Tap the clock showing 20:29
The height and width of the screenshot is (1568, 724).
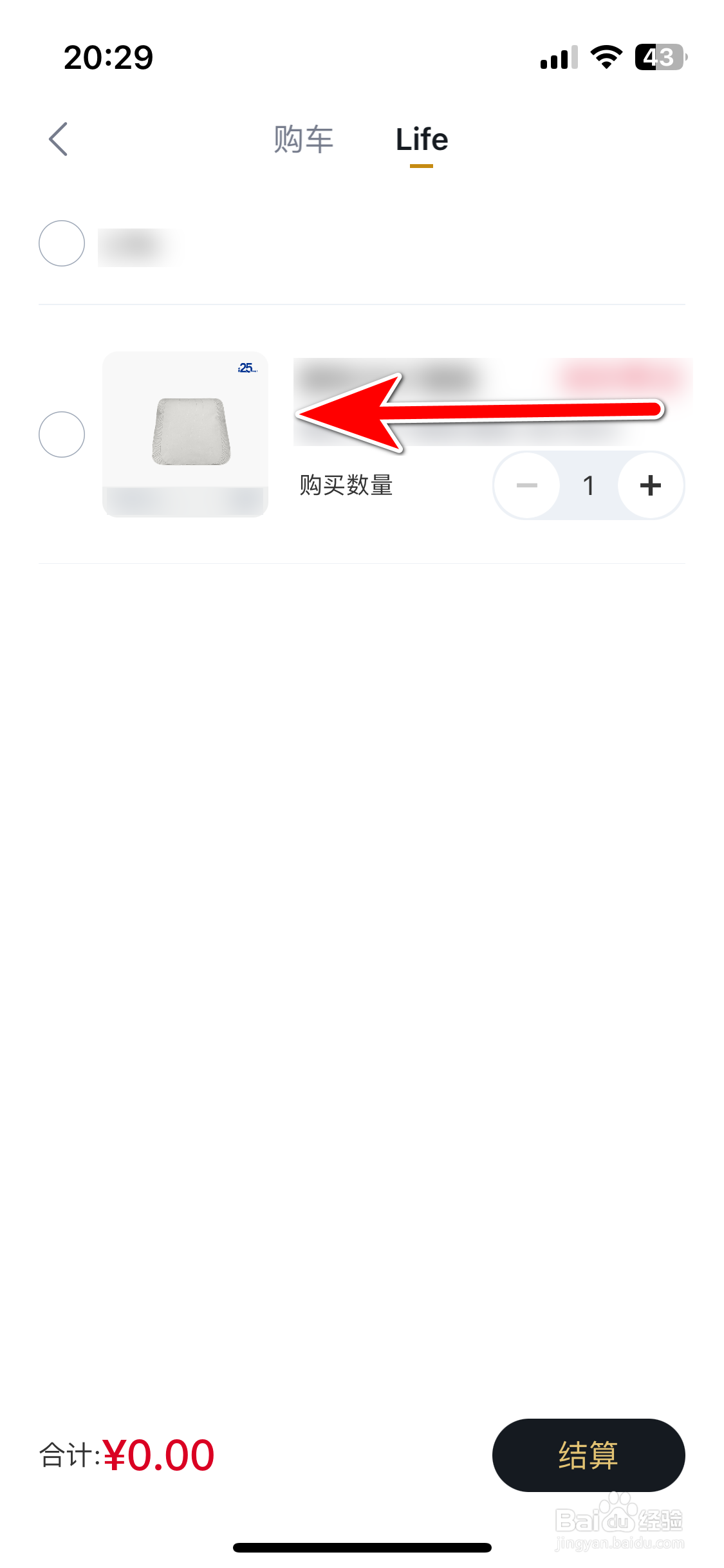108,57
